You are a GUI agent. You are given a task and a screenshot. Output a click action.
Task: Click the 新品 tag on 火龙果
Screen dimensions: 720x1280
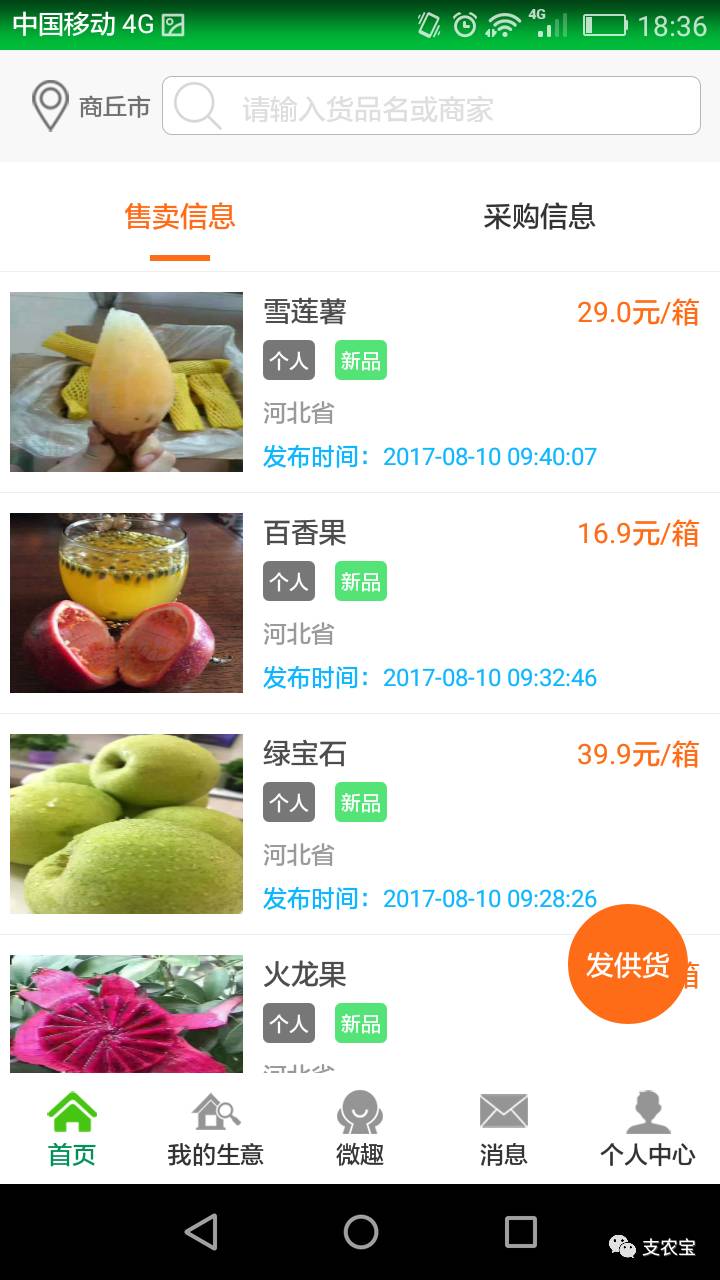[360, 1023]
